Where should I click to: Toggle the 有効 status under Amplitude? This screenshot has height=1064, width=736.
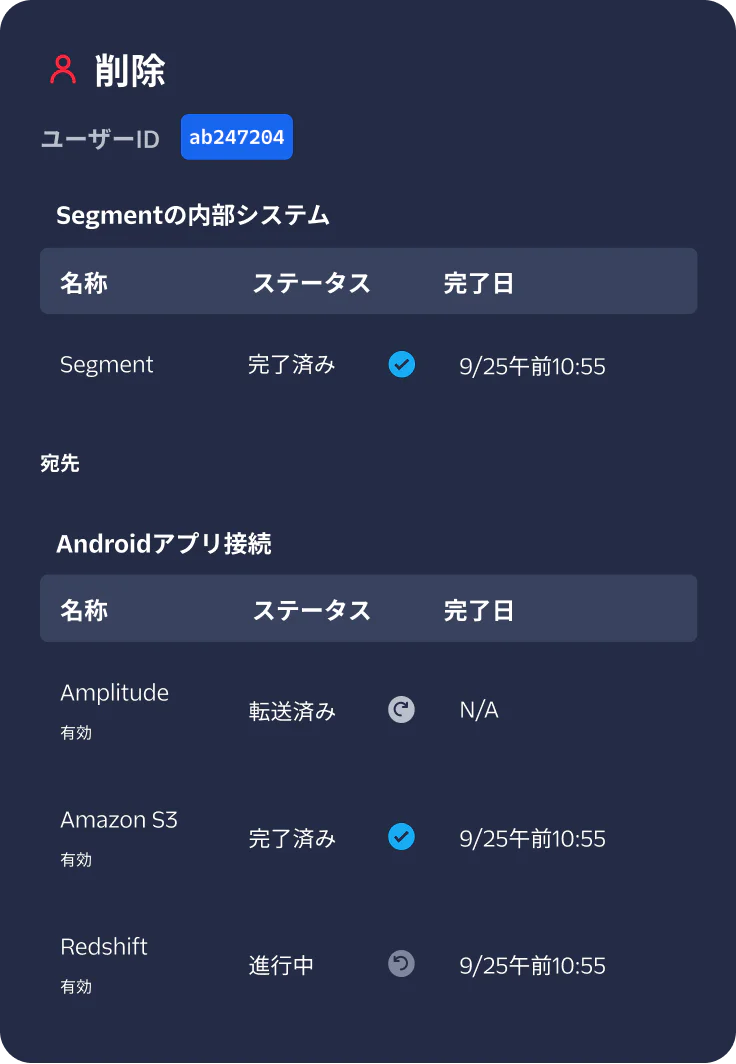pos(77,732)
